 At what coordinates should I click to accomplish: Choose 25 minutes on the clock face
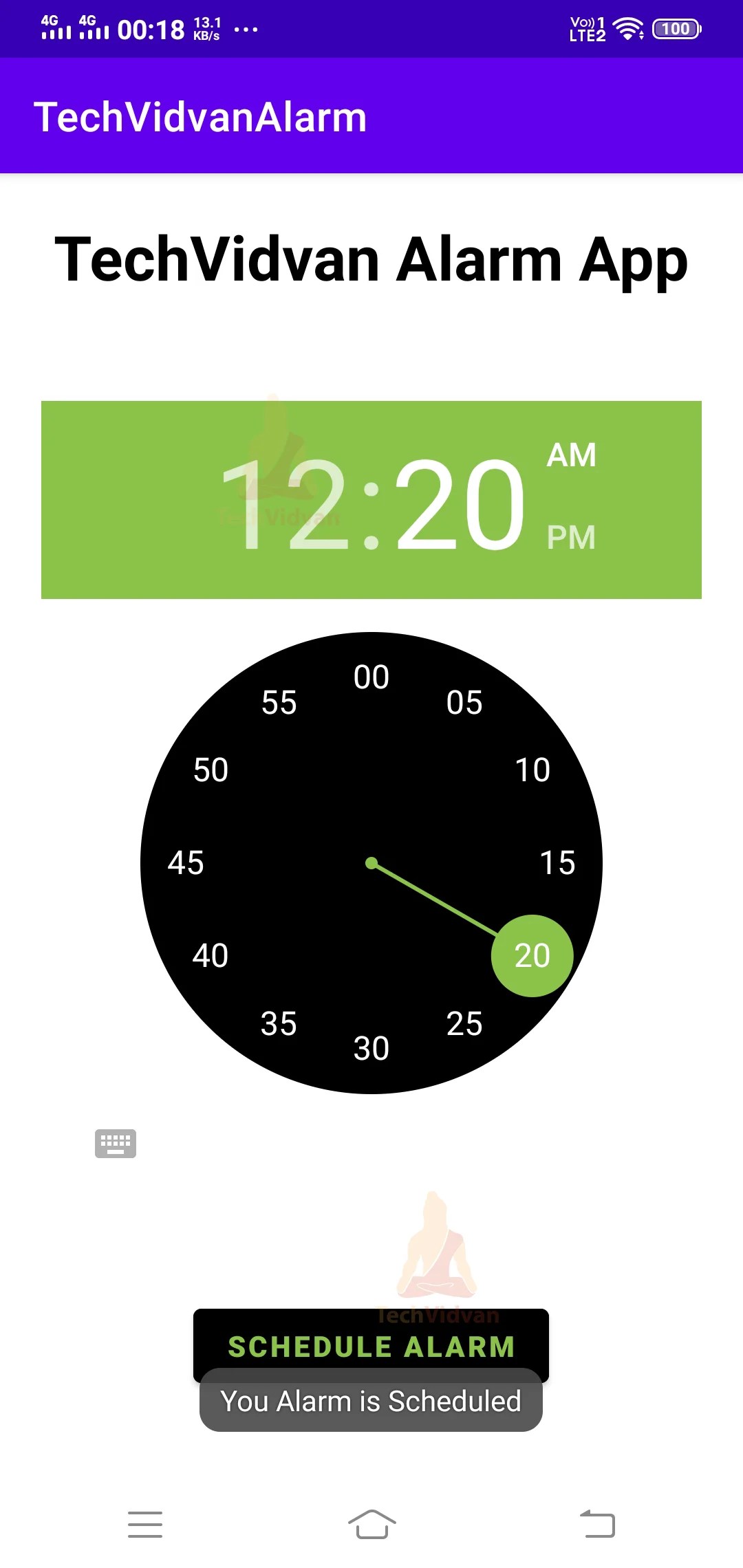point(464,1024)
